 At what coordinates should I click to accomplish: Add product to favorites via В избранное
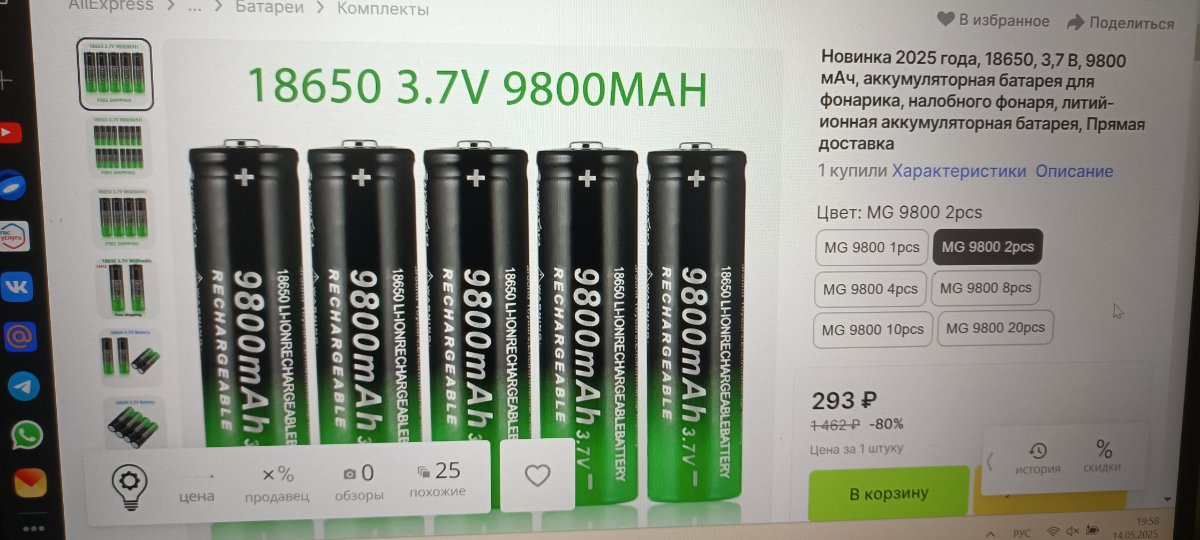pyautogui.click(x=993, y=21)
